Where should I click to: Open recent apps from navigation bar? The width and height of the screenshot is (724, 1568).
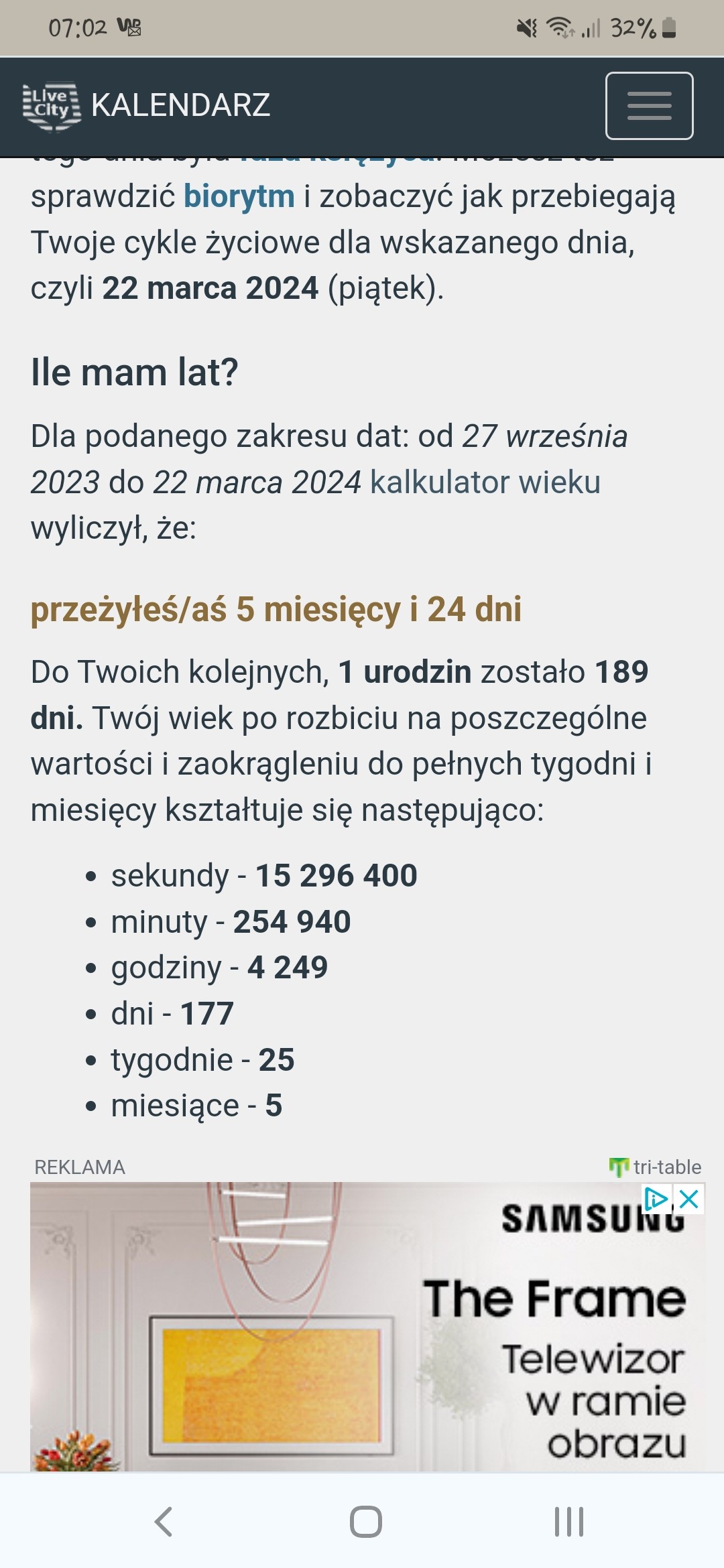pyautogui.click(x=569, y=1522)
